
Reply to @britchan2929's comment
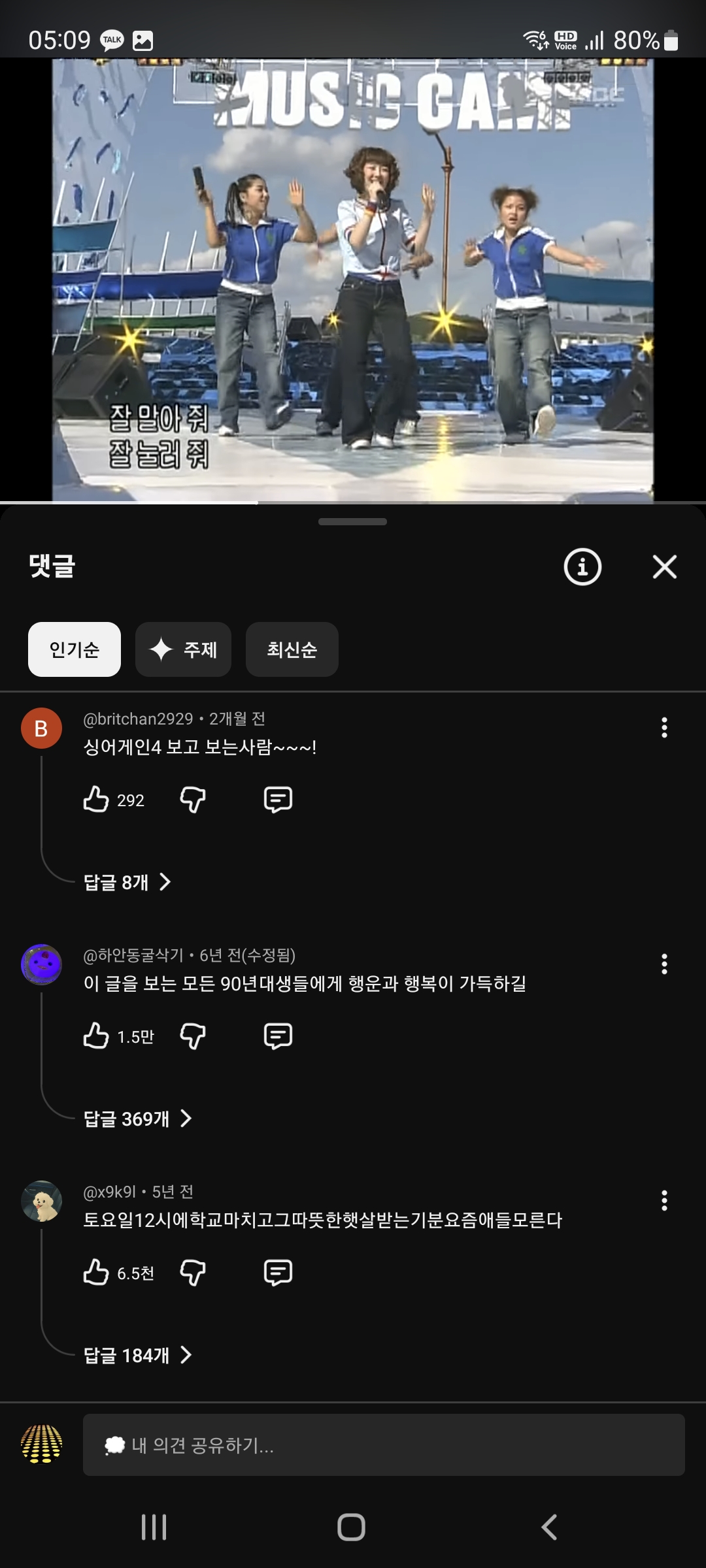coord(278,800)
